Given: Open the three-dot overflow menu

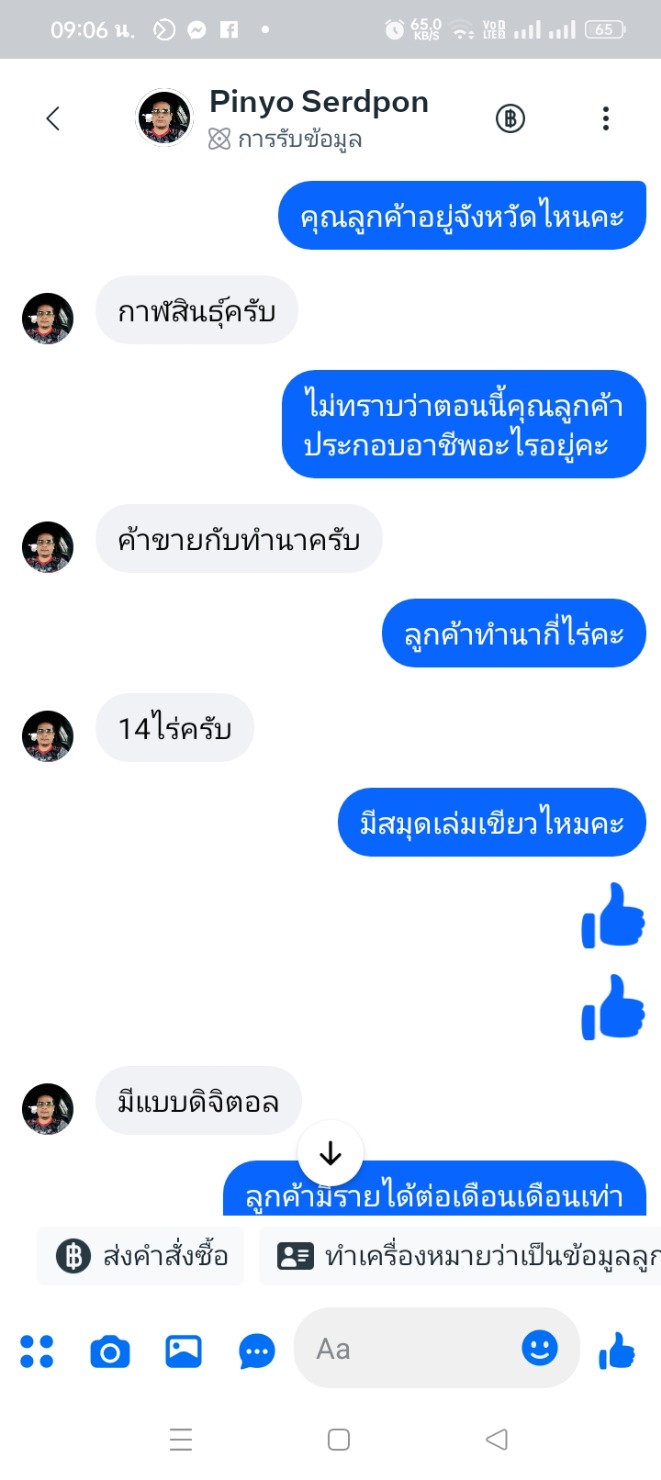Looking at the screenshot, I should pos(605,119).
